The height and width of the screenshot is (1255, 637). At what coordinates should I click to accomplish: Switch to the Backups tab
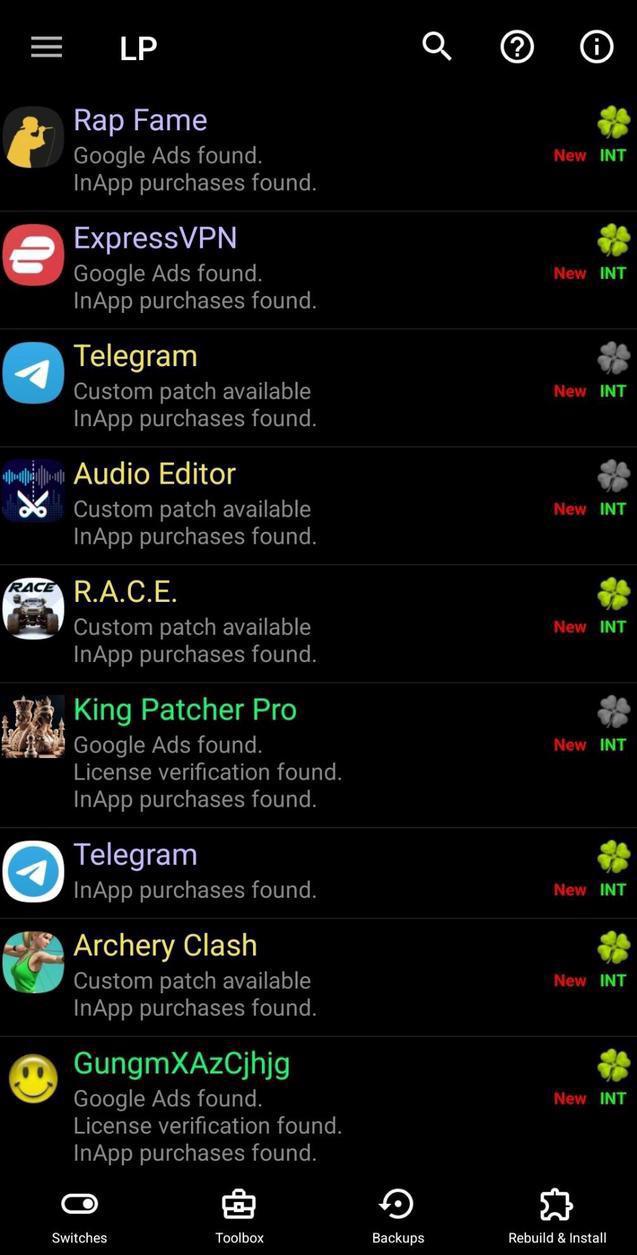pos(398,1216)
